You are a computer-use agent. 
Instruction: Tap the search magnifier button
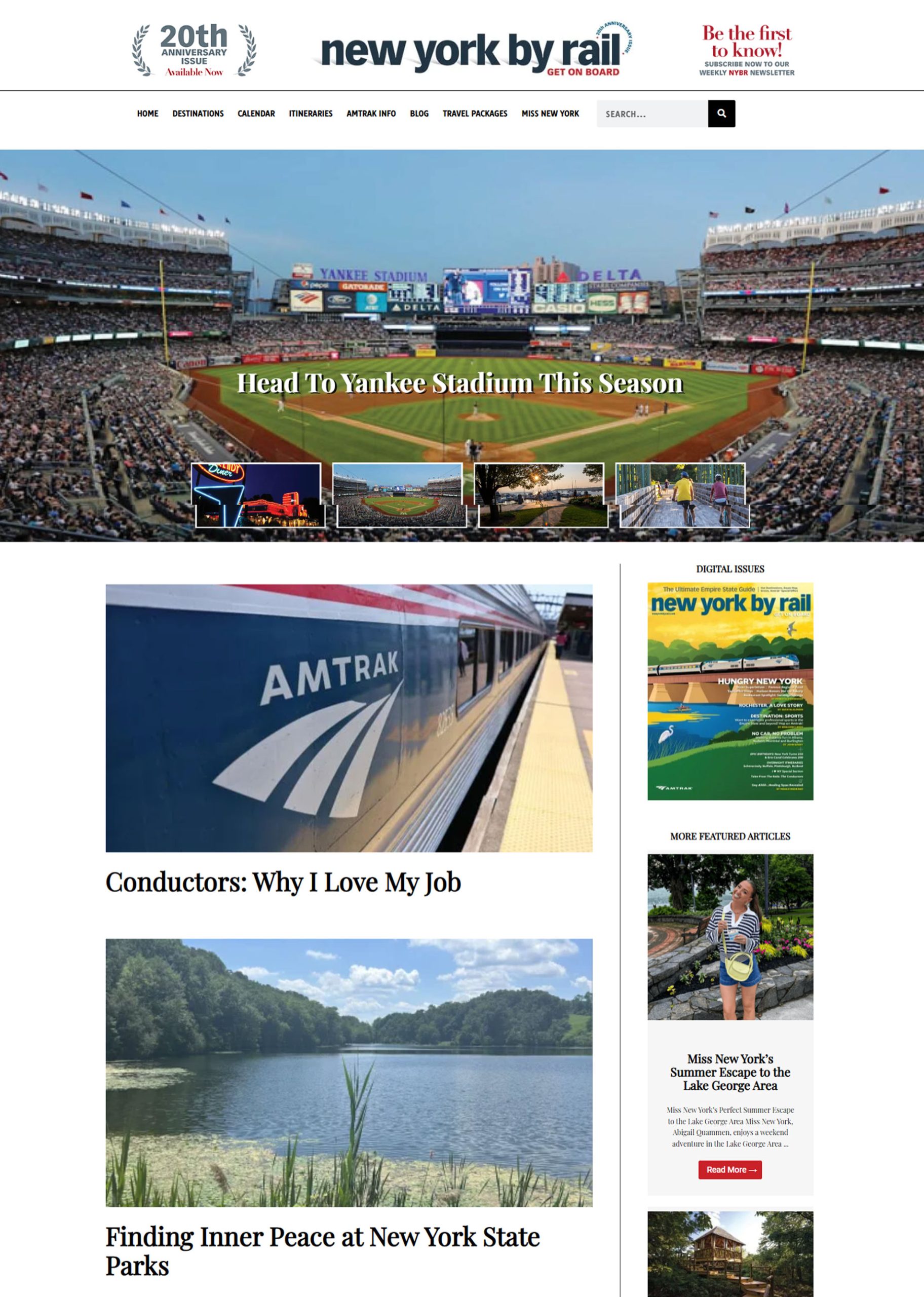click(721, 114)
